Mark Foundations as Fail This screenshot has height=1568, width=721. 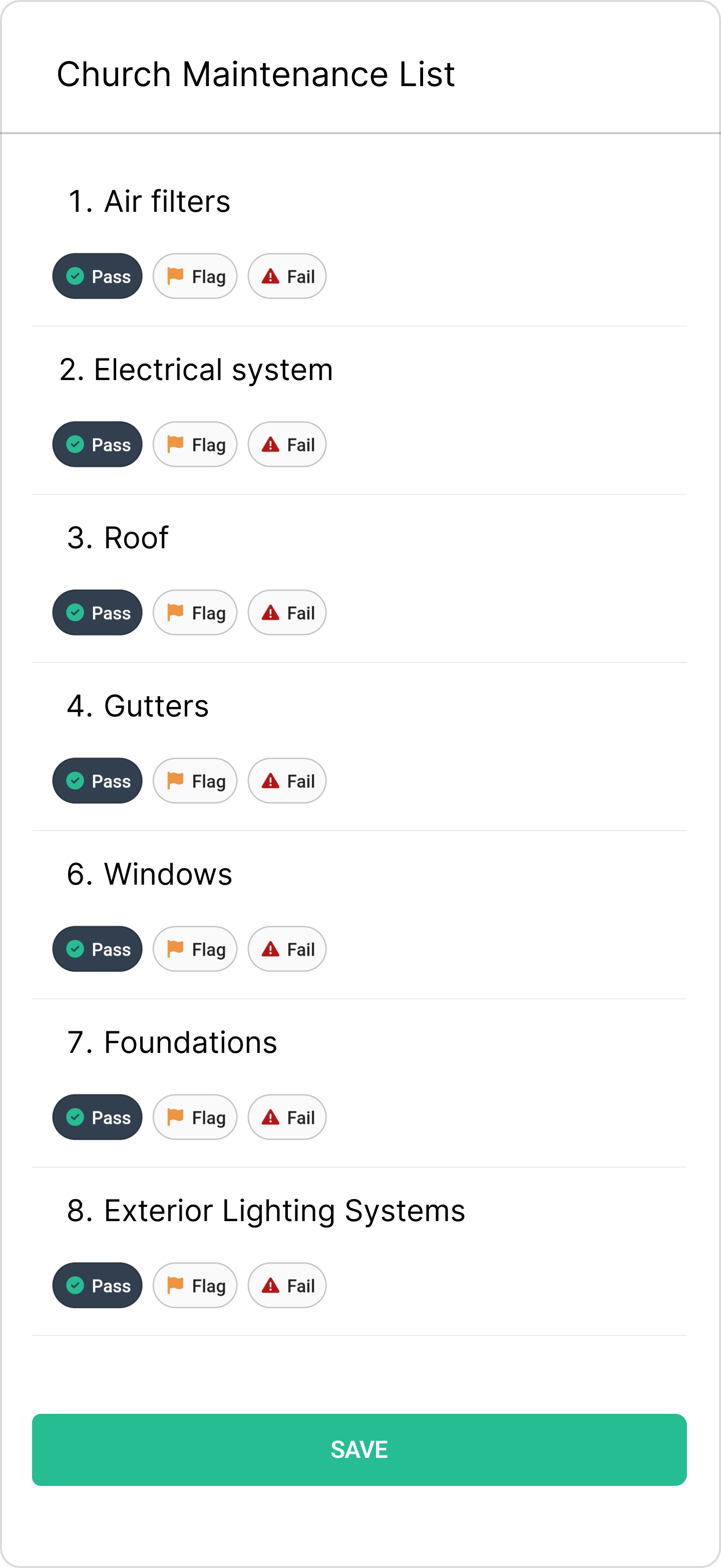tap(287, 1117)
